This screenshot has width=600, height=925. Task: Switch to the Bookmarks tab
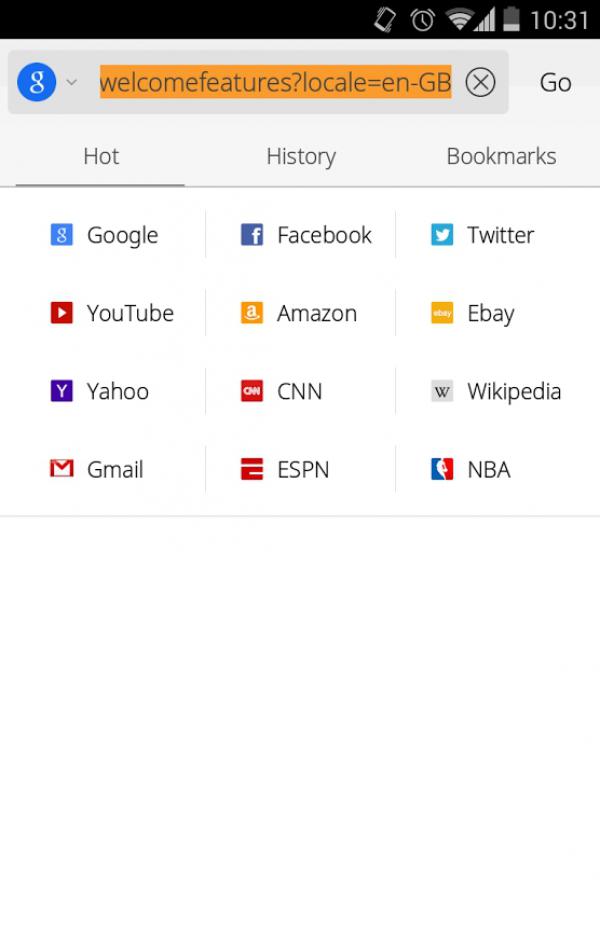click(501, 156)
